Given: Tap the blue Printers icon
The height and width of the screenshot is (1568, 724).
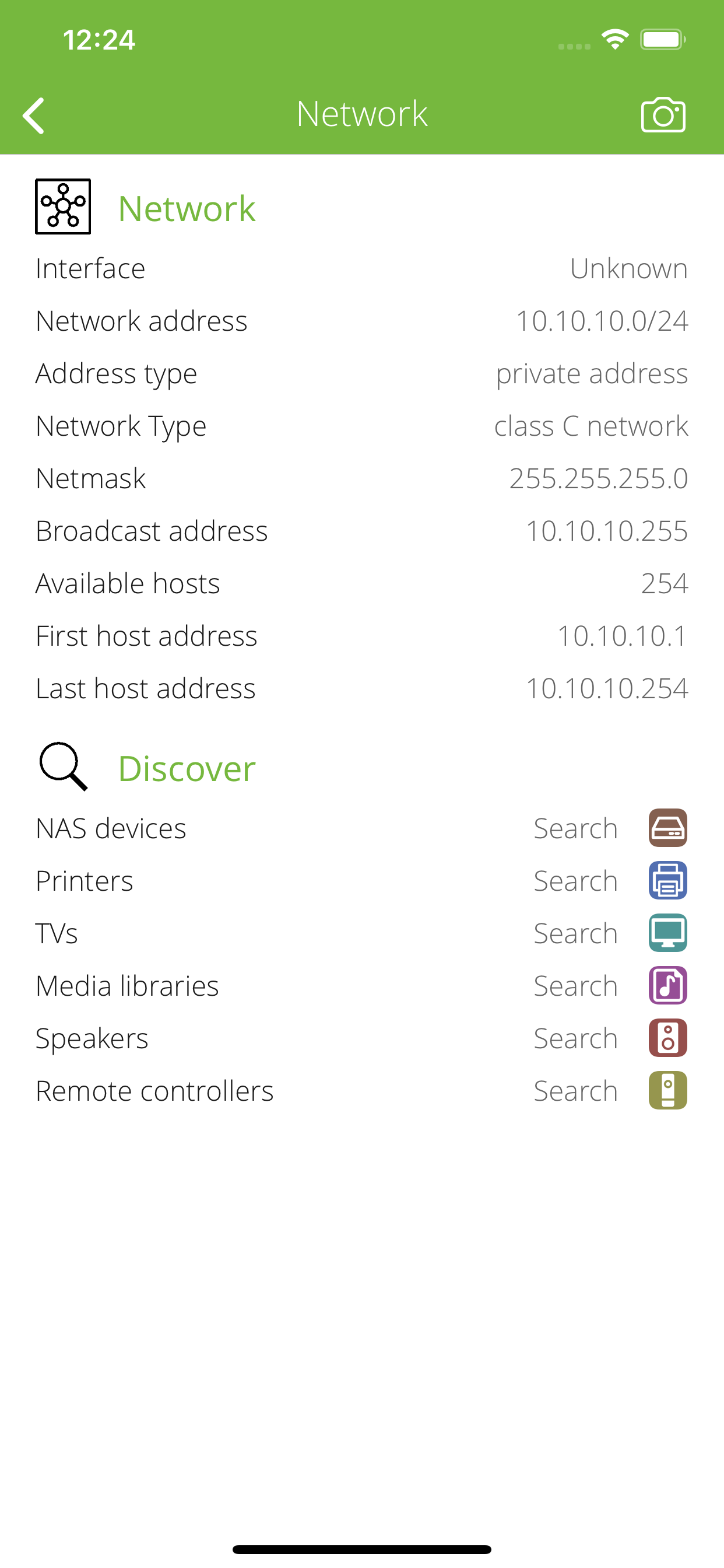Looking at the screenshot, I should coord(667,880).
